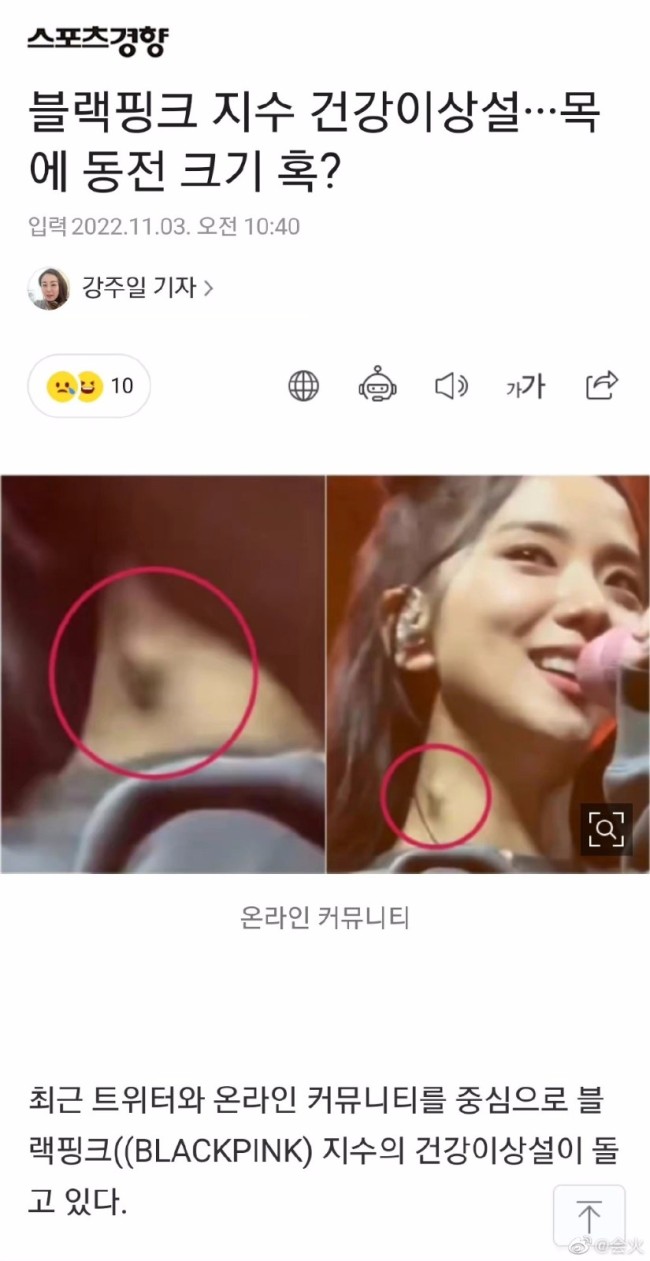Image resolution: width=650 pixels, height=1261 pixels.
Task: Change font size with 가가 icon
Action: tap(525, 385)
